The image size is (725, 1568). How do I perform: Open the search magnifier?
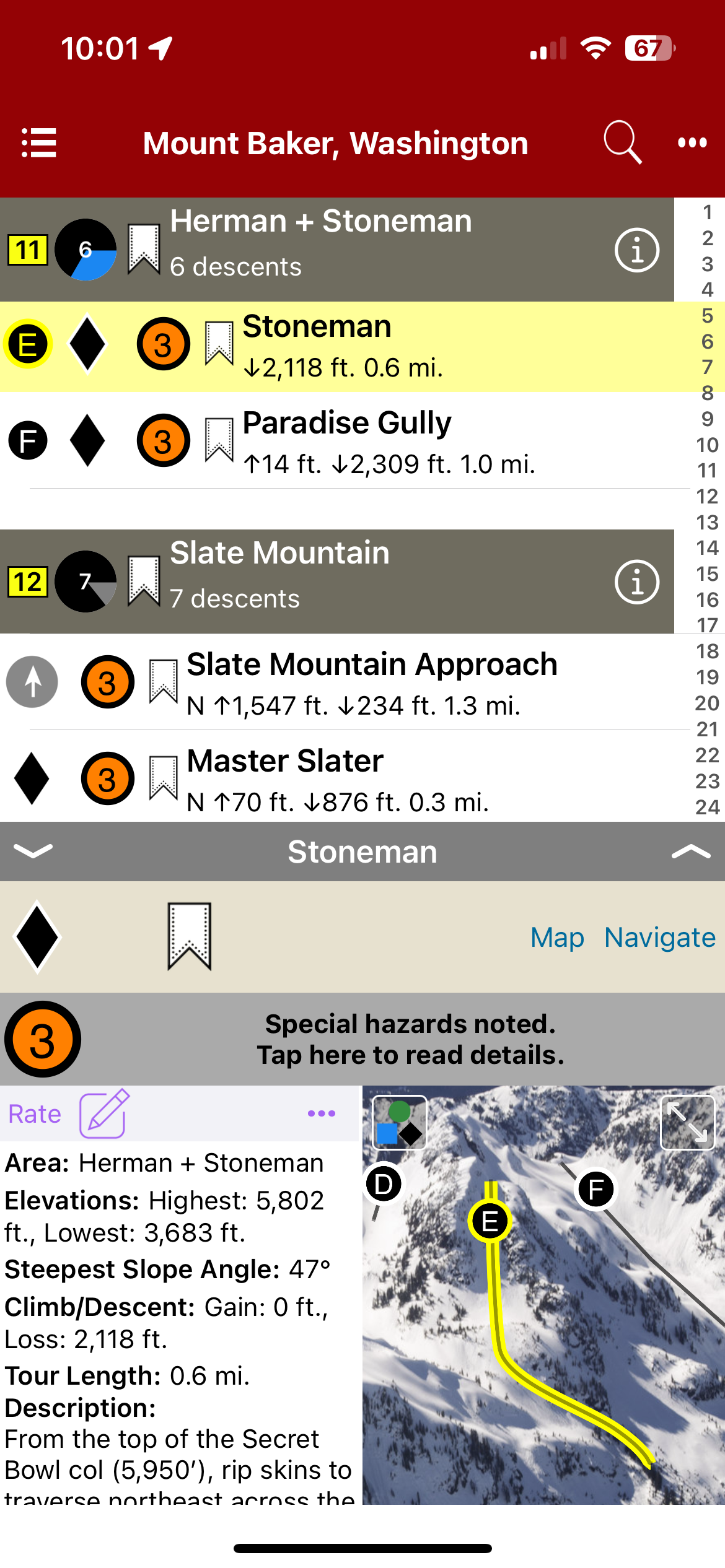622,143
